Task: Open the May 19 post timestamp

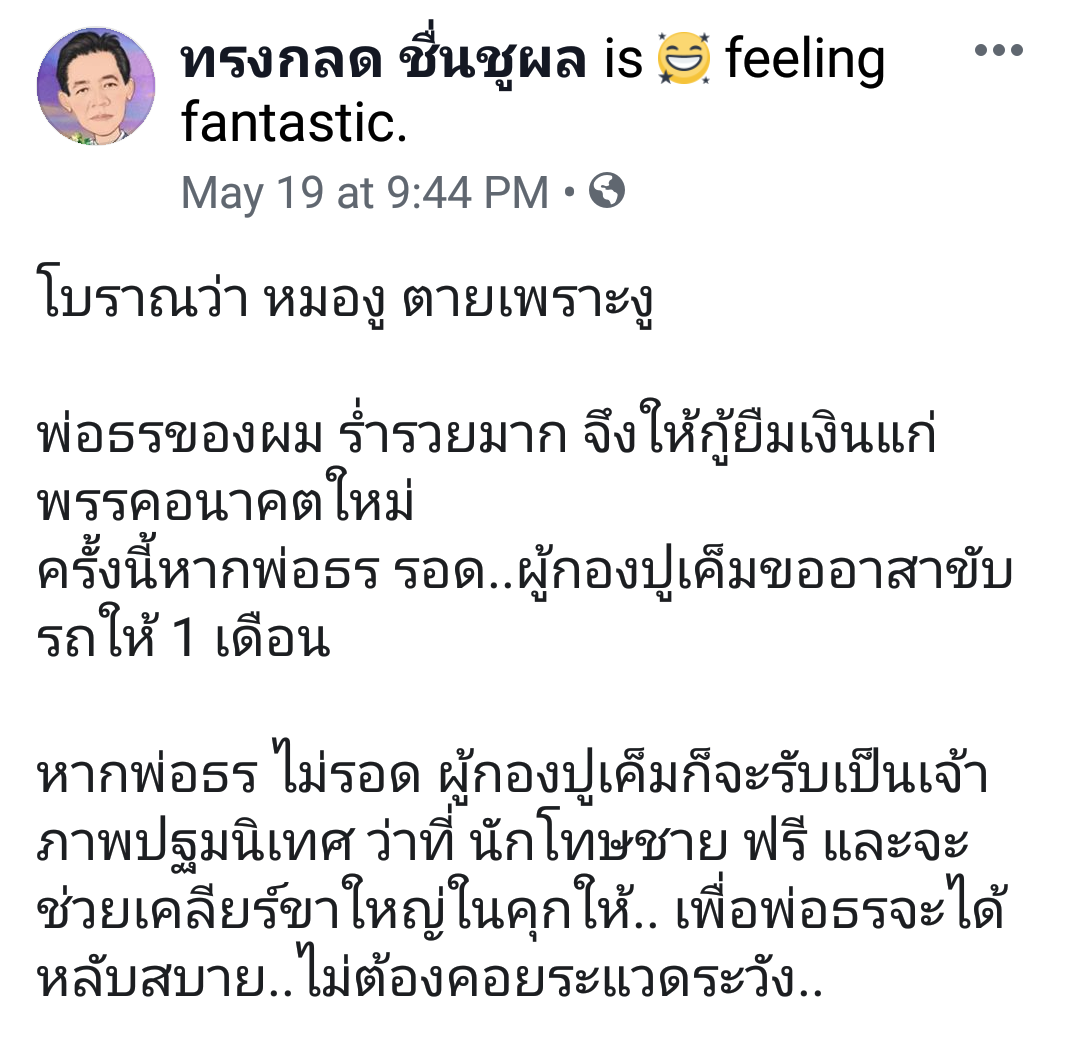Action: click(364, 192)
